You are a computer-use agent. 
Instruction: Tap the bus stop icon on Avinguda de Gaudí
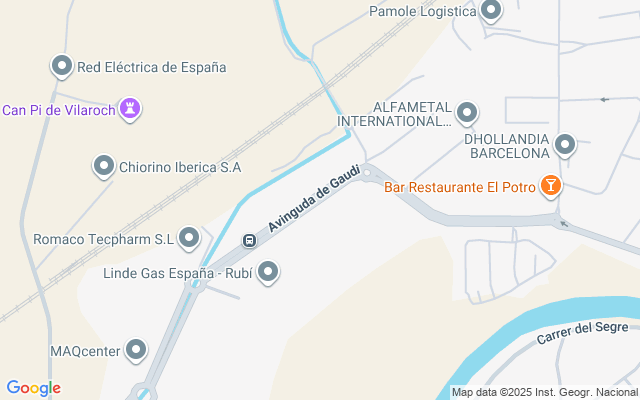(x=248, y=240)
